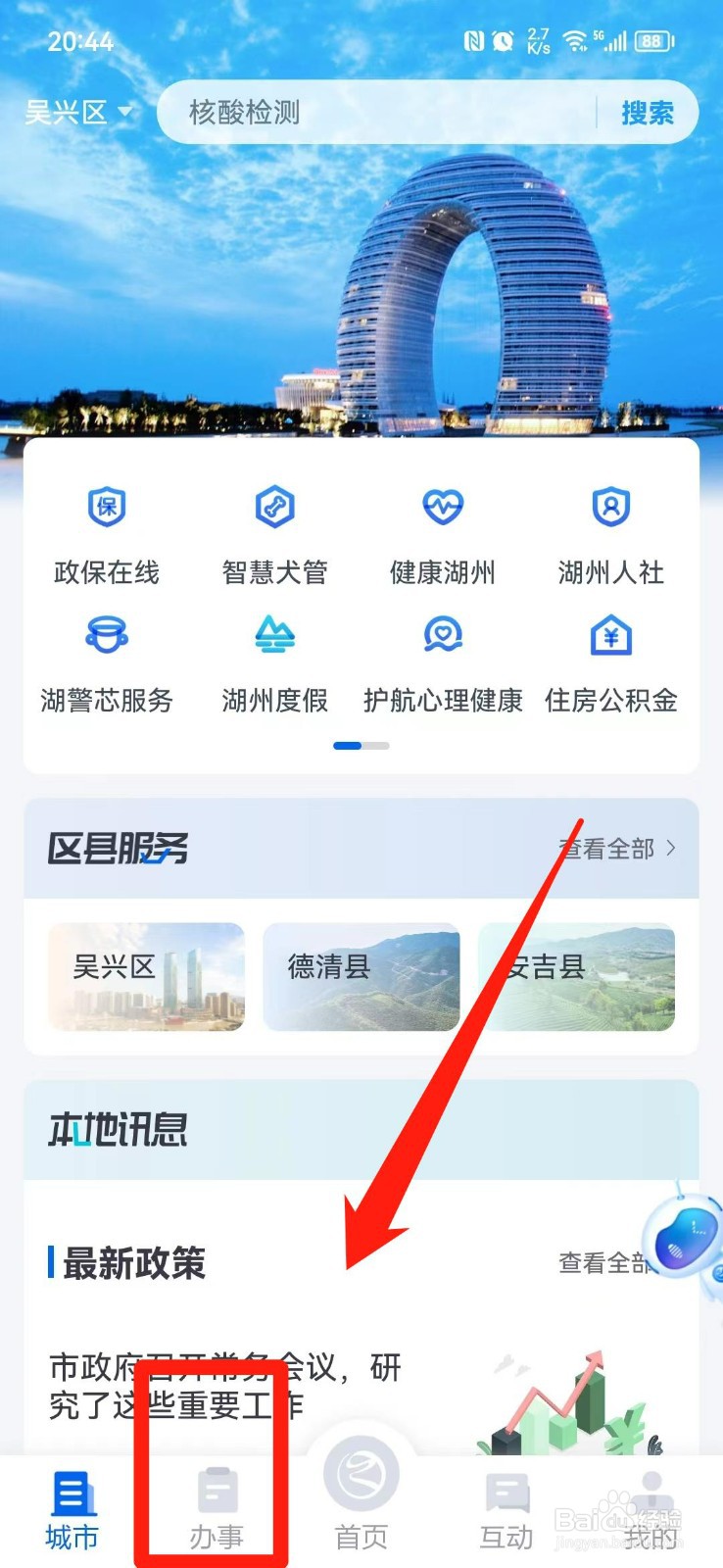Open the 吴兴区 location dropdown

point(78,113)
